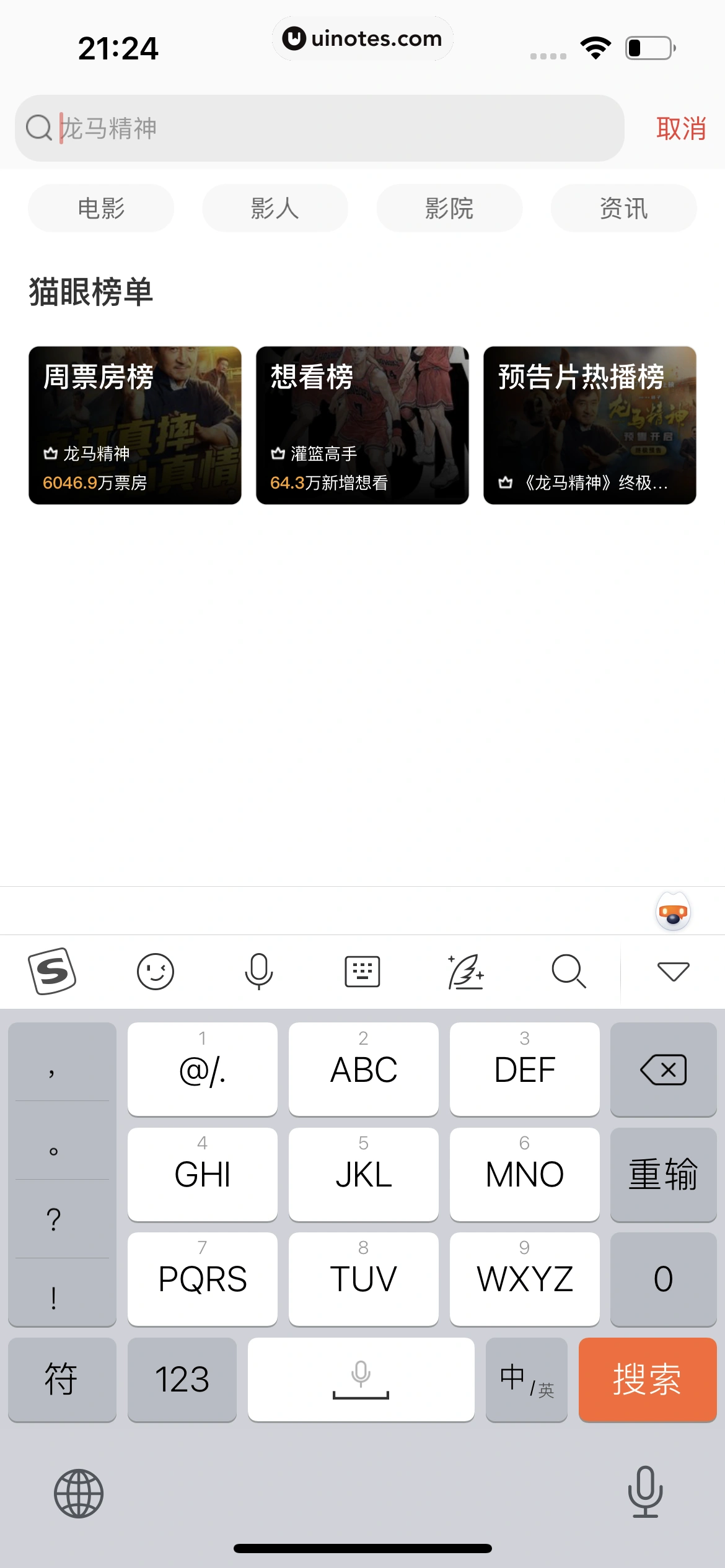The width and height of the screenshot is (725, 1568).
Task: Open the 周票房榜 ranking card
Action: pos(134,424)
